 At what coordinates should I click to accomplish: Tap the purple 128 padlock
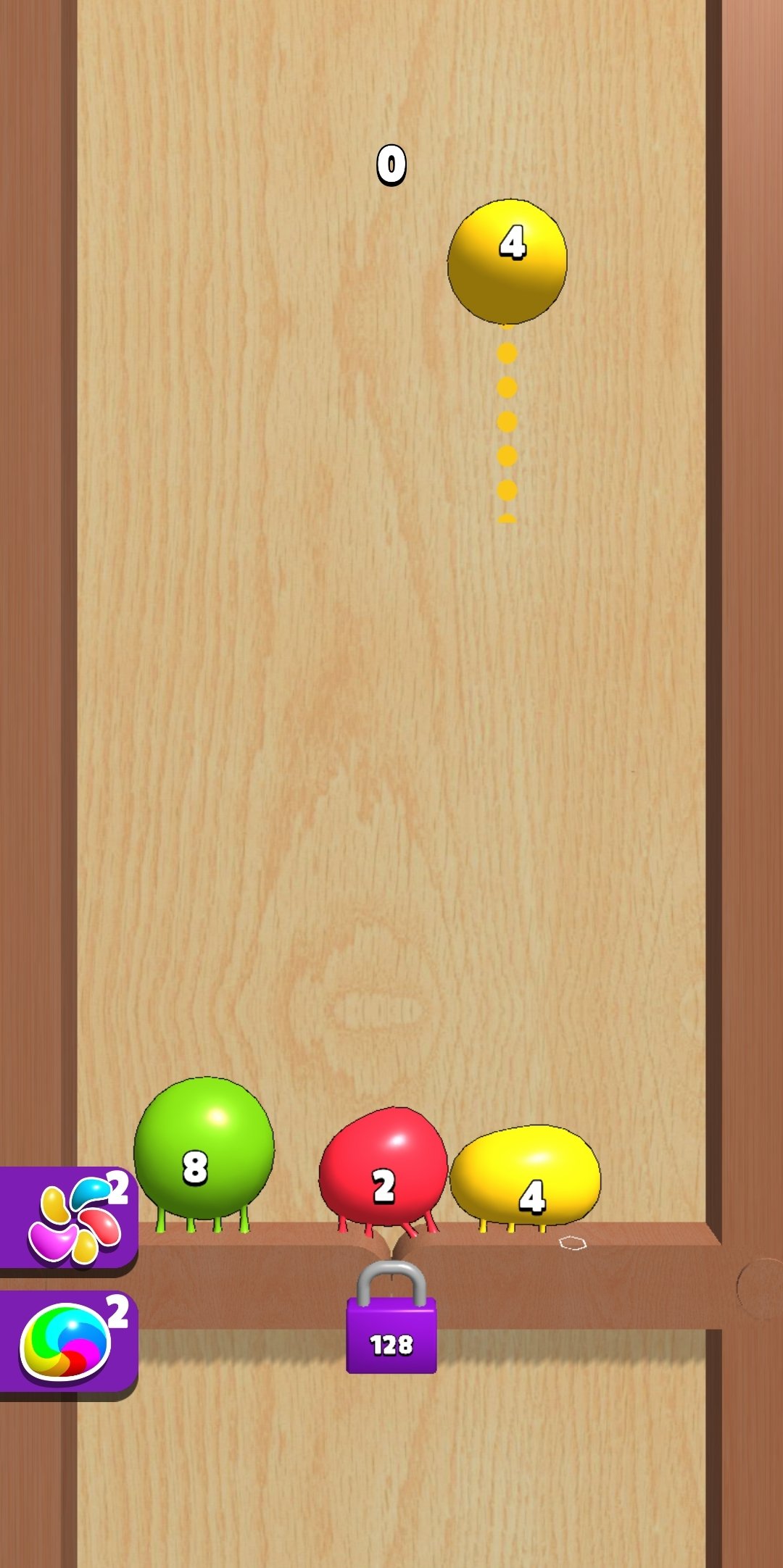(x=391, y=1318)
